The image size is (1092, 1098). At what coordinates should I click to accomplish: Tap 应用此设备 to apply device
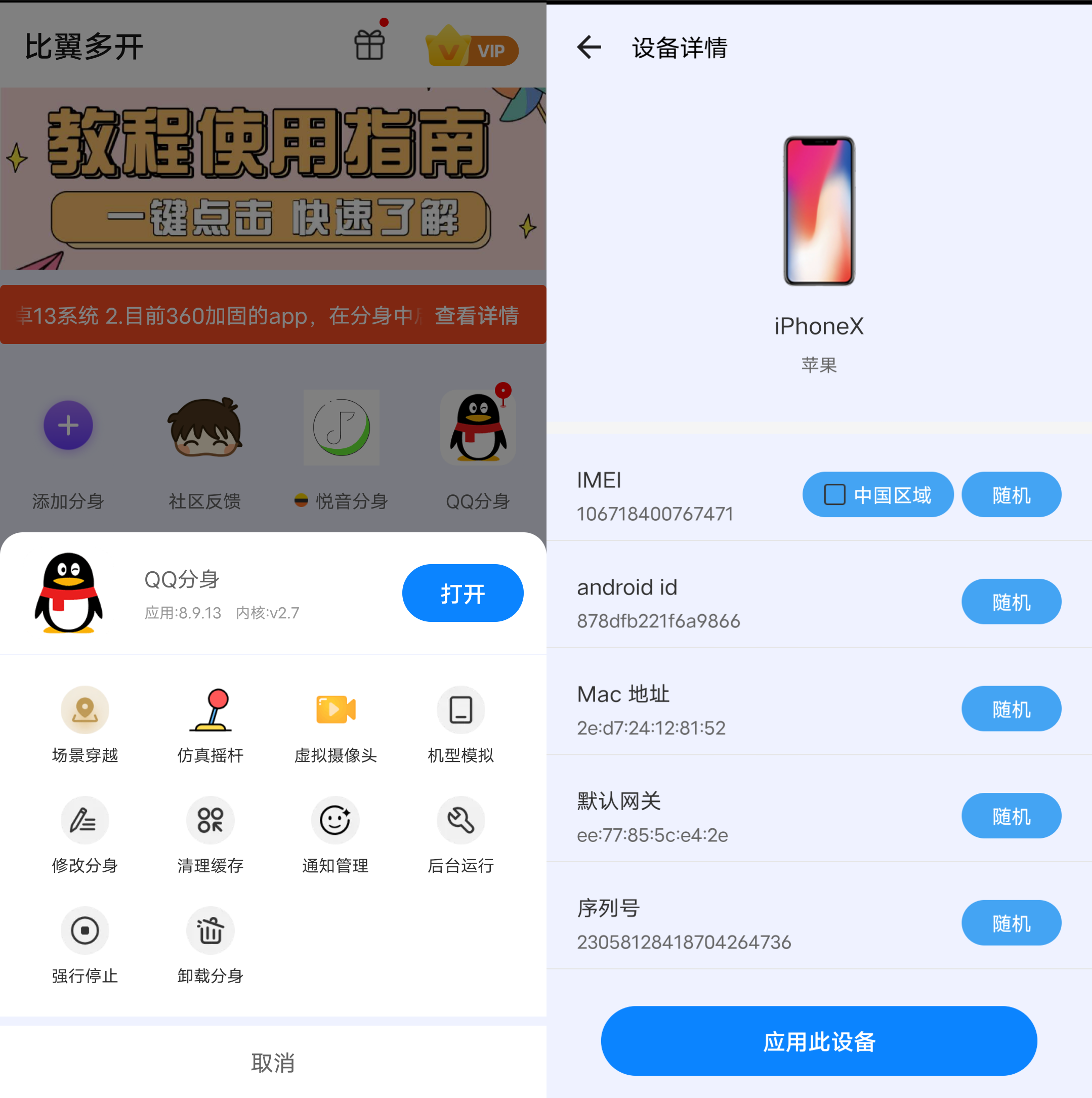pyautogui.click(x=819, y=1041)
